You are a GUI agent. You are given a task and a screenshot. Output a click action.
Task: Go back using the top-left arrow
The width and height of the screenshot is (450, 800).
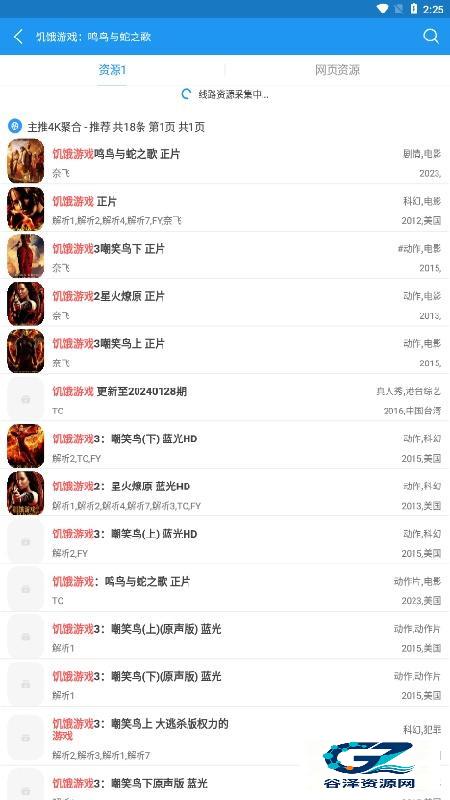18,36
